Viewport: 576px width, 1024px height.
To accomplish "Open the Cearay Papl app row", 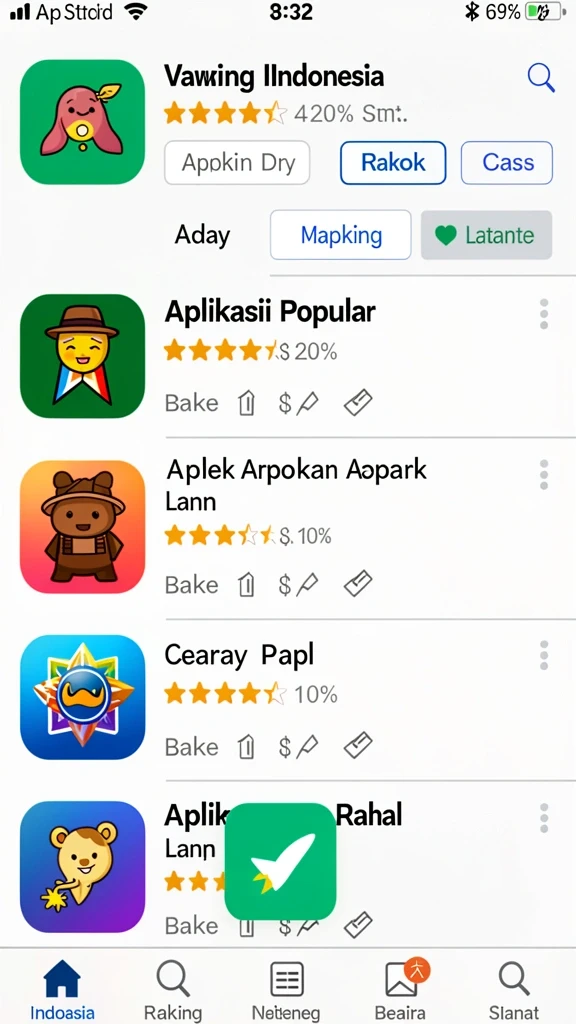I will (288, 699).
